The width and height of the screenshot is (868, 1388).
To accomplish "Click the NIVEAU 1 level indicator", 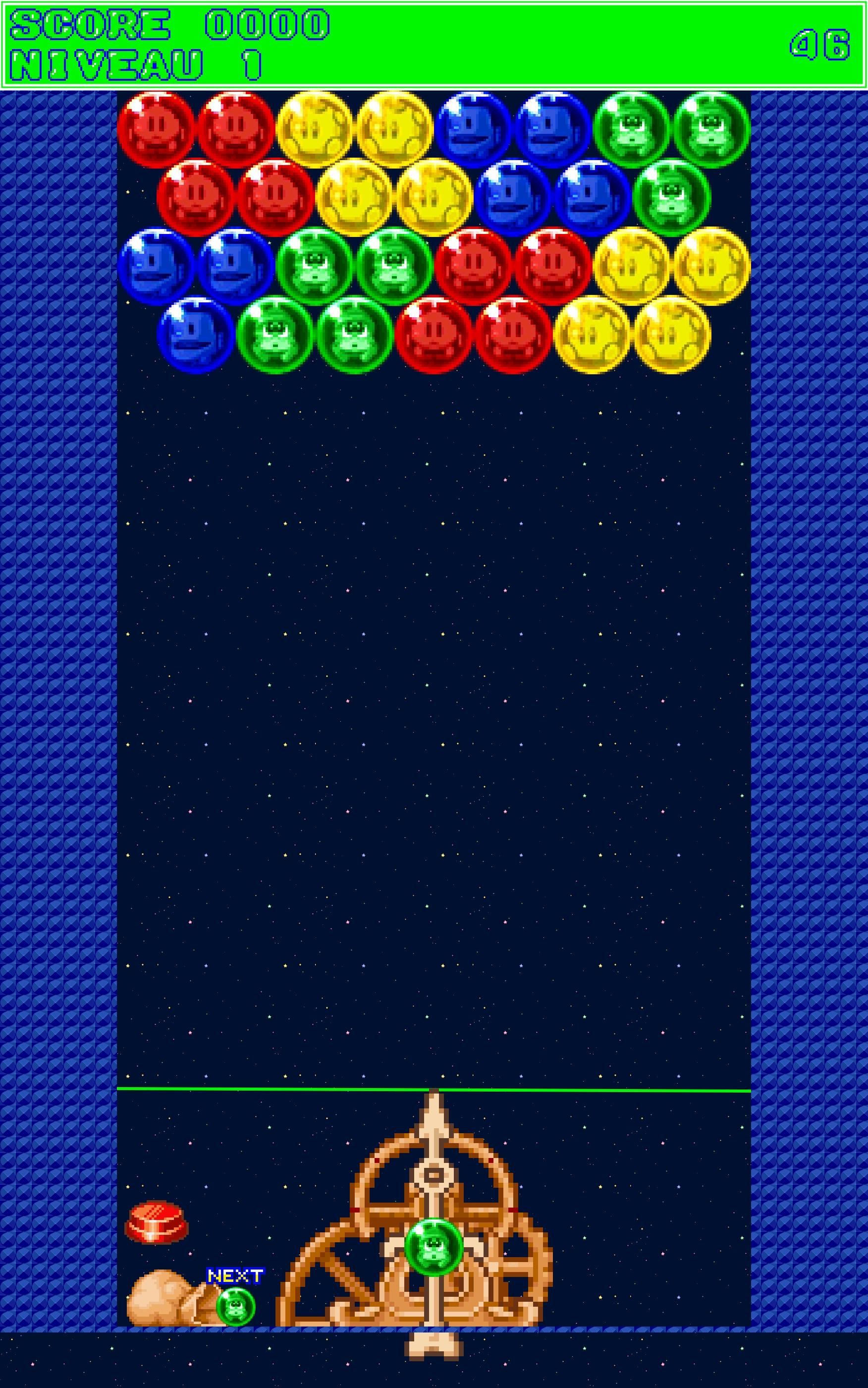I will point(132,63).
